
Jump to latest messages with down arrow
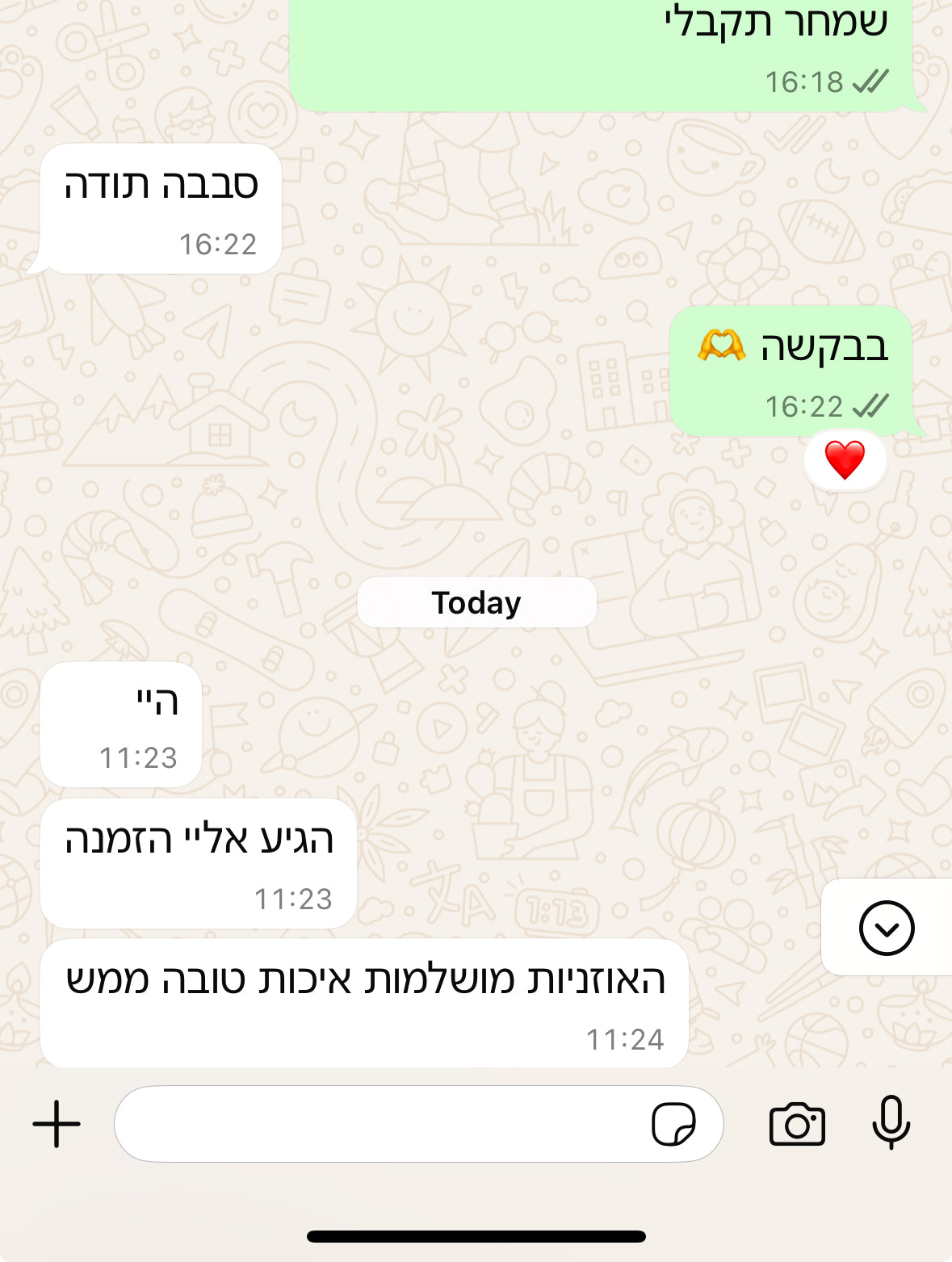click(887, 928)
